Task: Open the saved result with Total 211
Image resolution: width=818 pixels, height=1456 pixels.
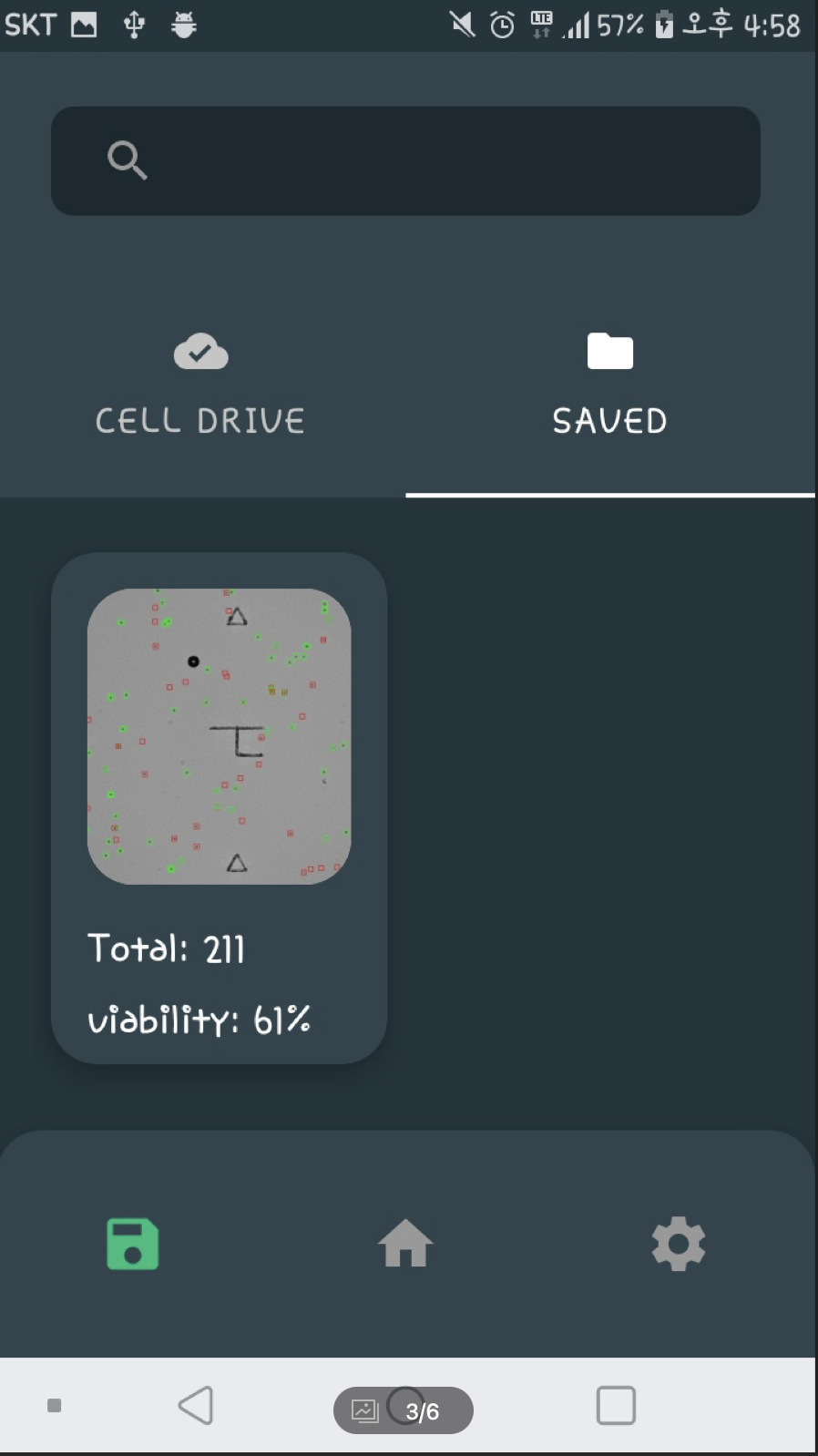Action: 219,807
